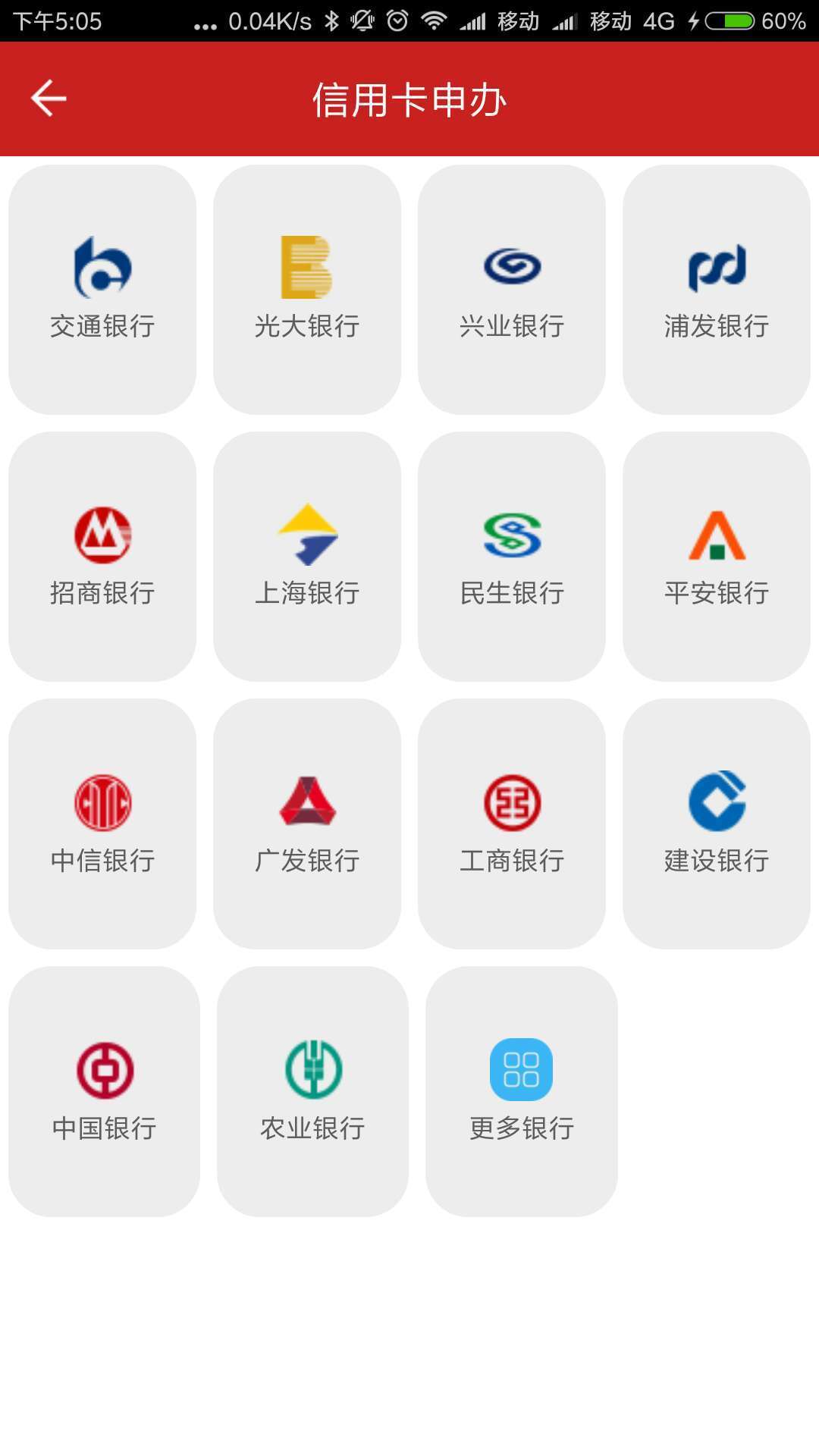Image resolution: width=819 pixels, height=1456 pixels.
Task: Choose the 中国银行 tile
Action: (105, 1091)
